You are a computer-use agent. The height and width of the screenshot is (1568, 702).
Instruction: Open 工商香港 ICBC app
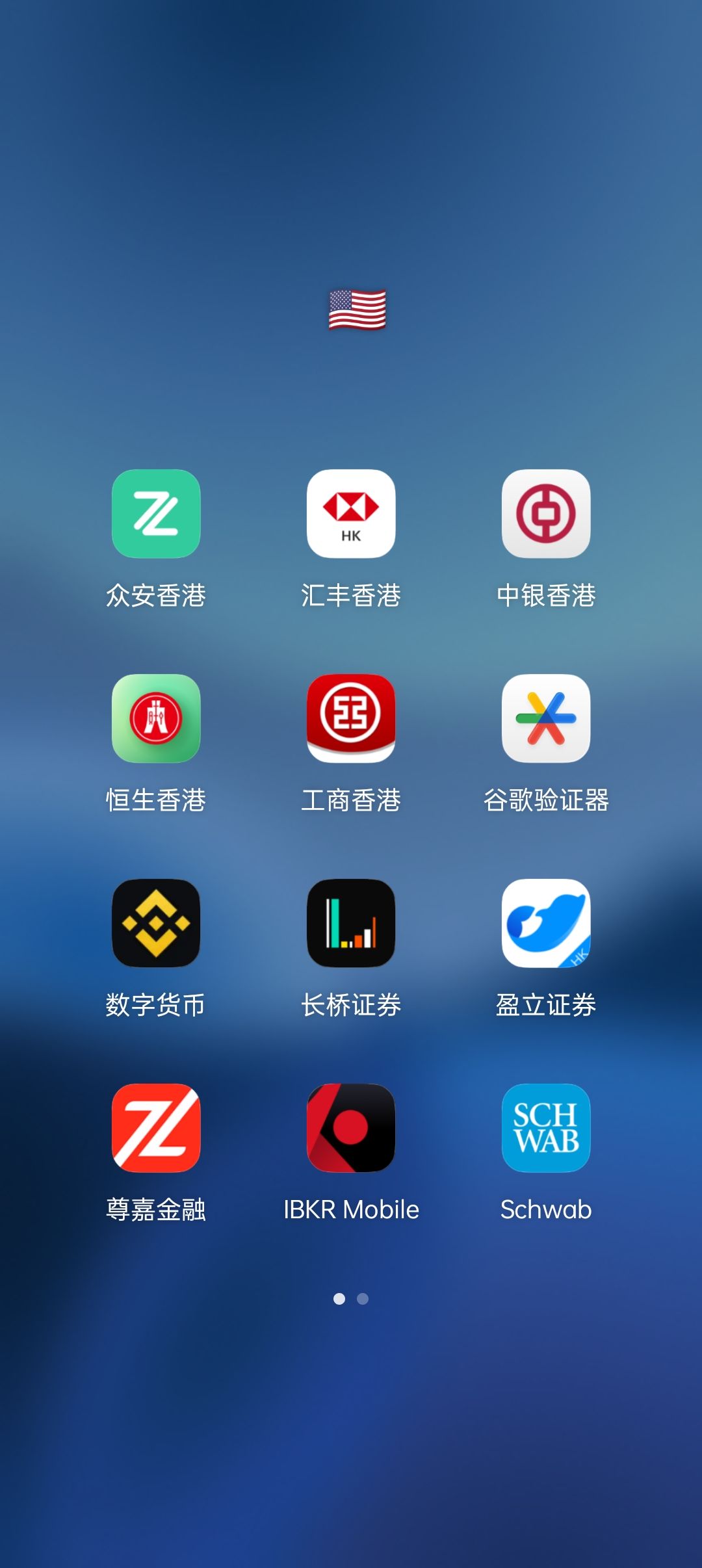point(351,718)
